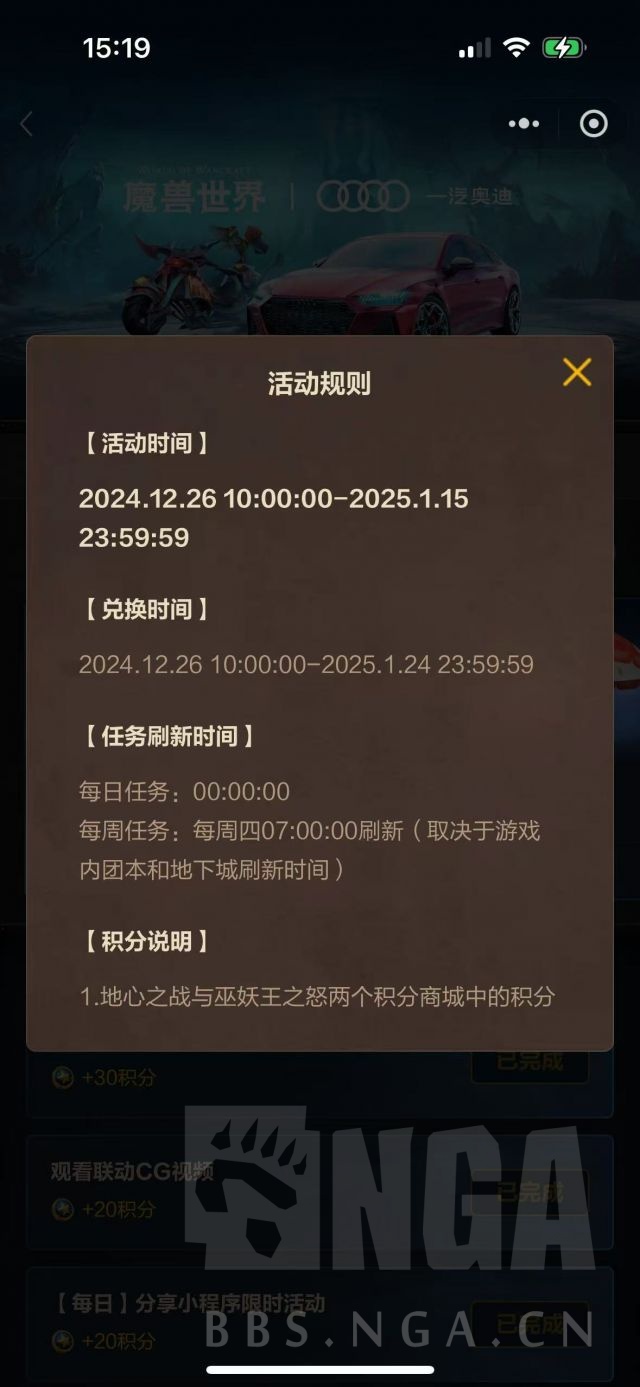Go back with the top-left arrow
The image size is (640, 1387).
[x=27, y=124]
